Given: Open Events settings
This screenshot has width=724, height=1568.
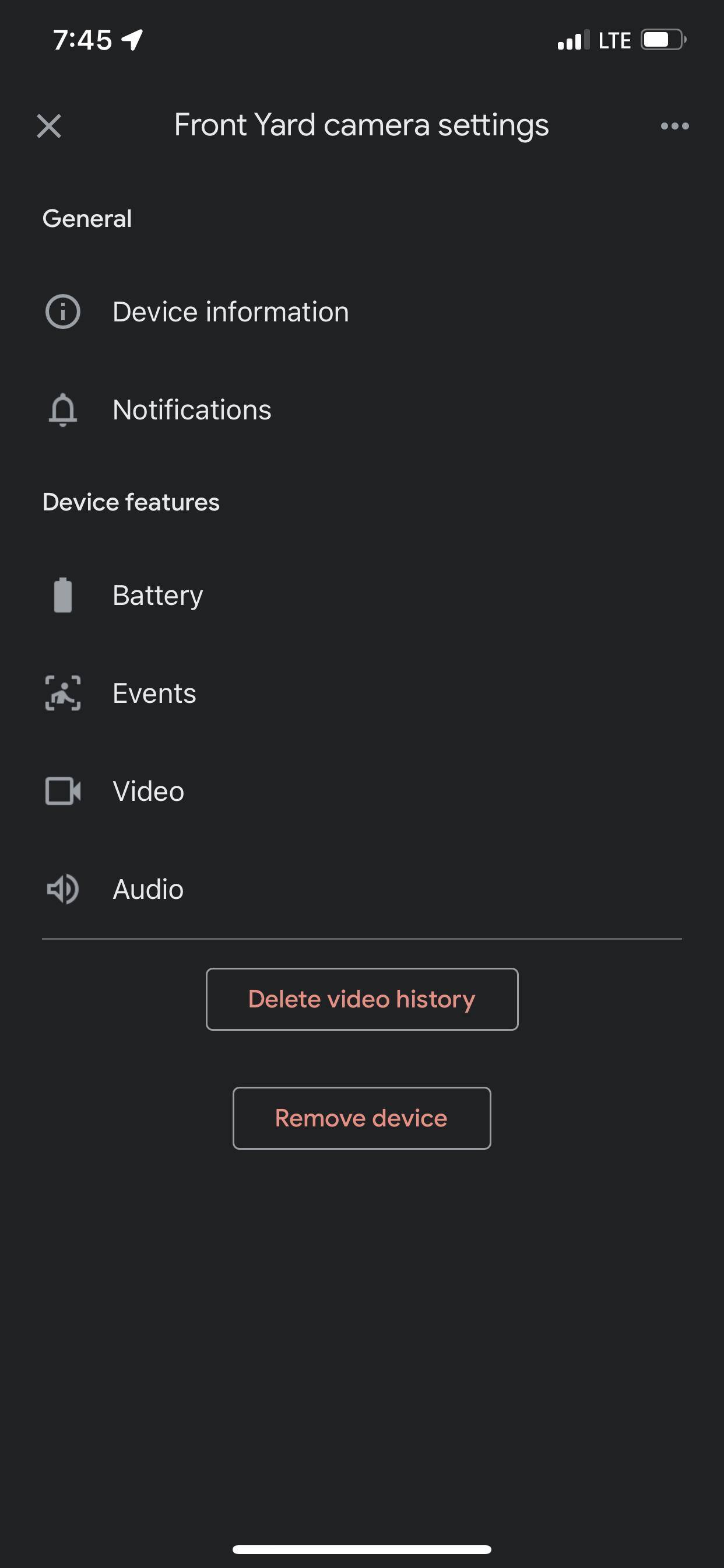Looking at the screenshot, I should [x=154, y=694].
